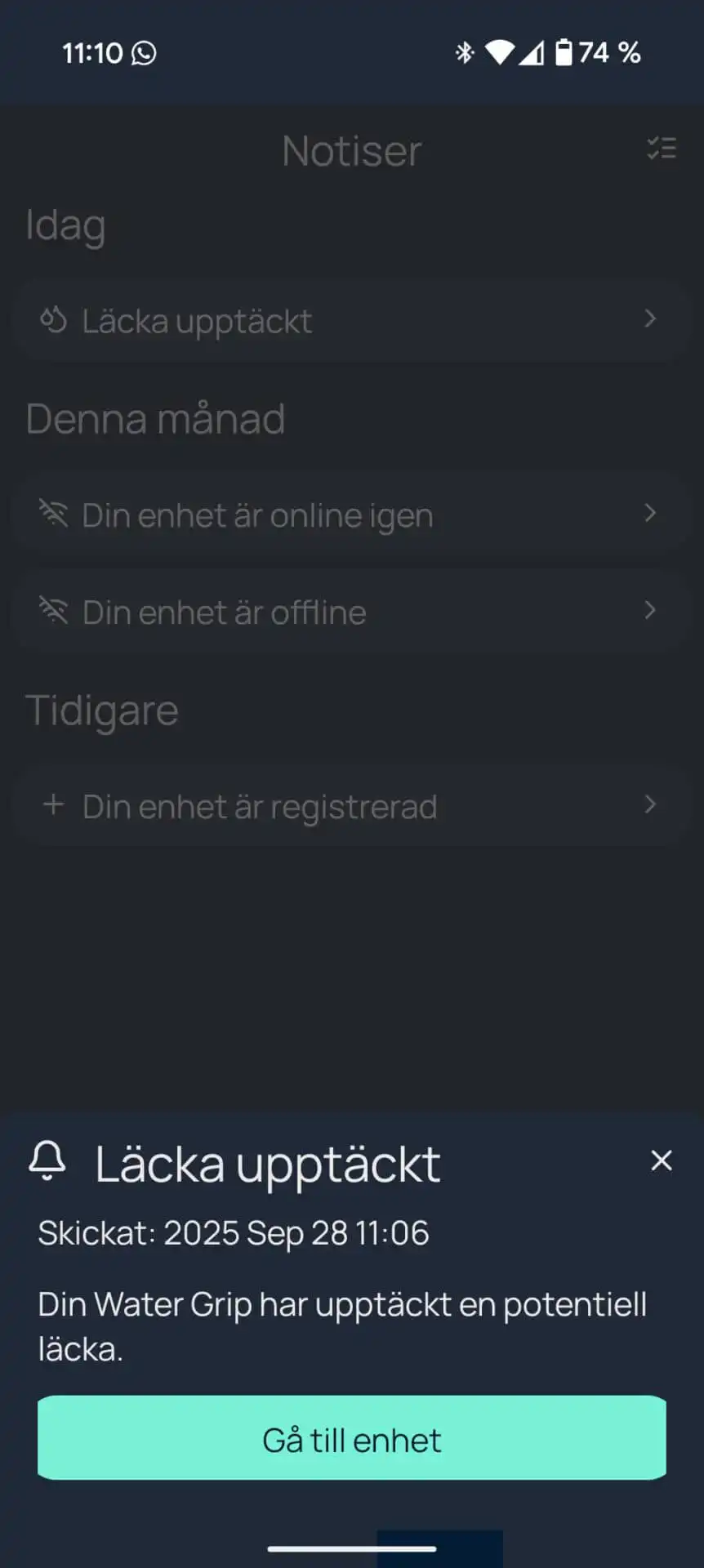Tap the checklist icon in the Notiser header

(662, 149)
